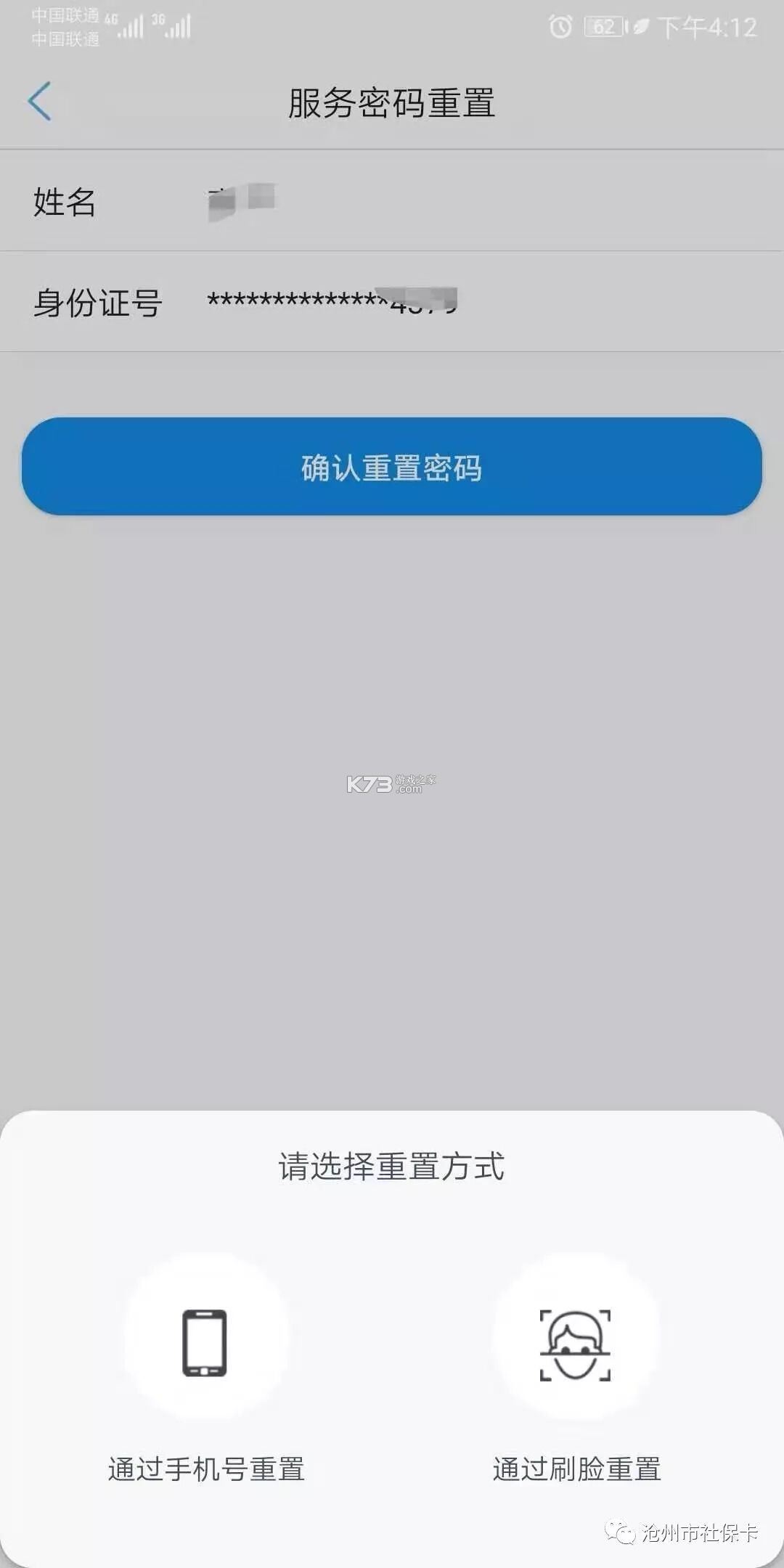Tap the battery indicator showing 62
The height and width of the screenshot is (1568, 784).
pyautogui.click(x=600, y=27)
